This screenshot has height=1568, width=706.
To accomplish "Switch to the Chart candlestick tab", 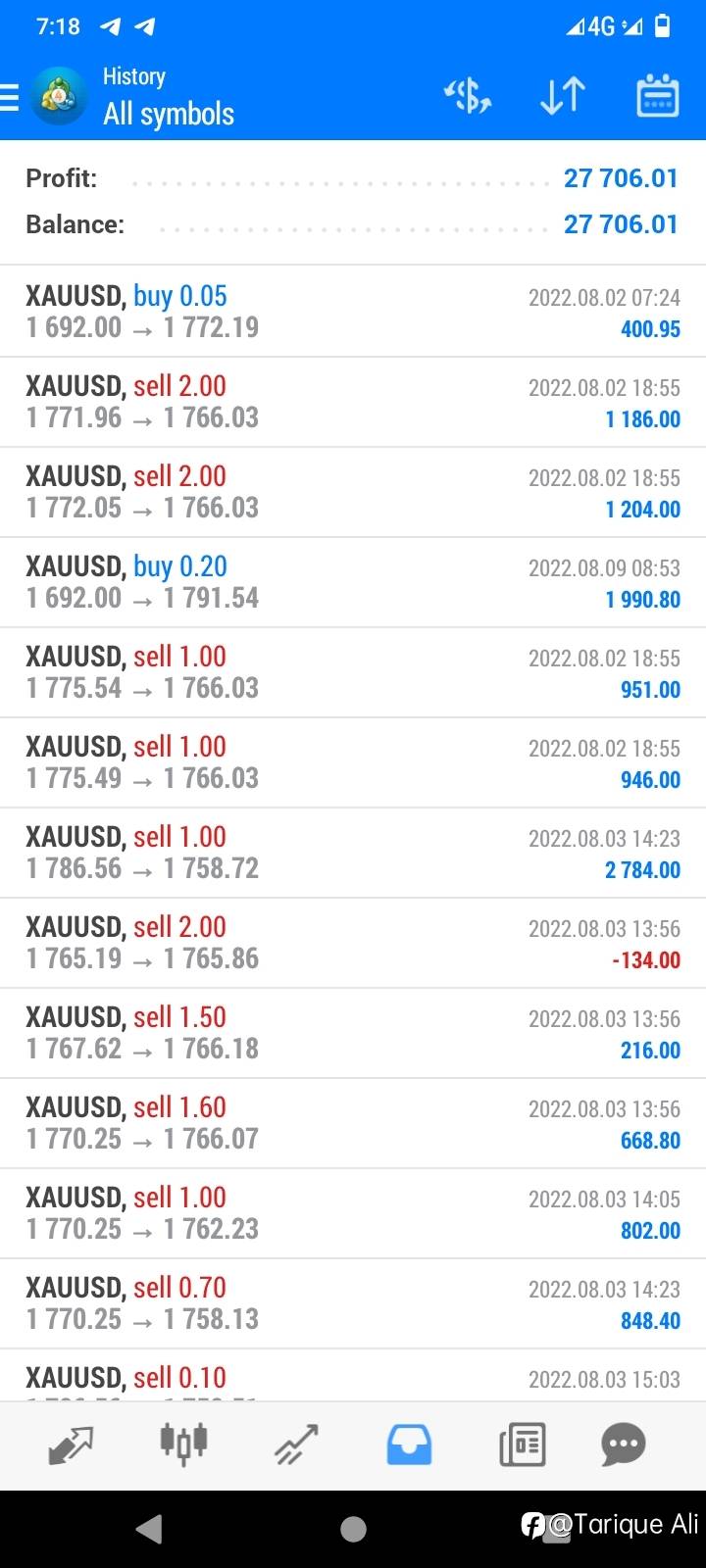I will (x=183, y=1444).
